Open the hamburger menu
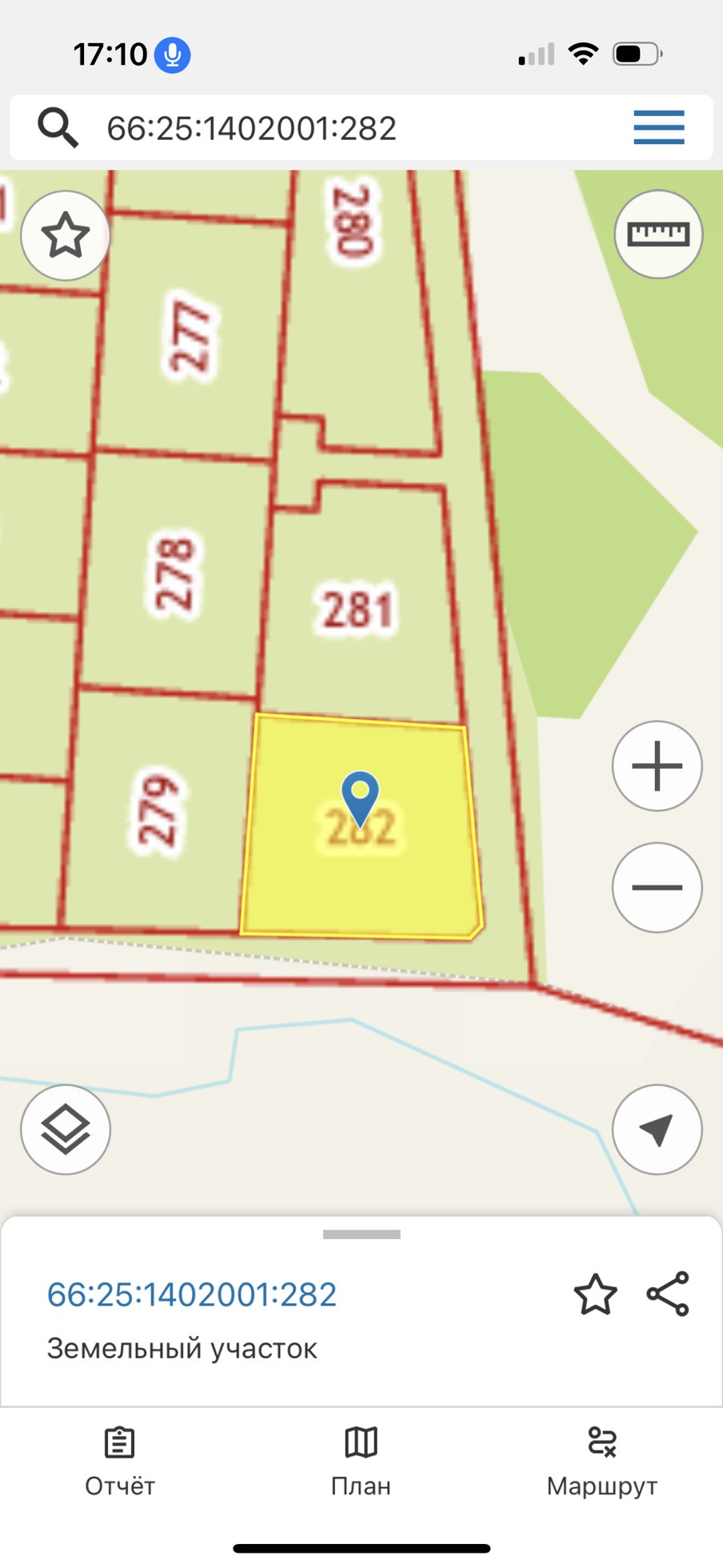Image resolution: width=723 pixels, height=1568 pixels. [x=658, y=128]
